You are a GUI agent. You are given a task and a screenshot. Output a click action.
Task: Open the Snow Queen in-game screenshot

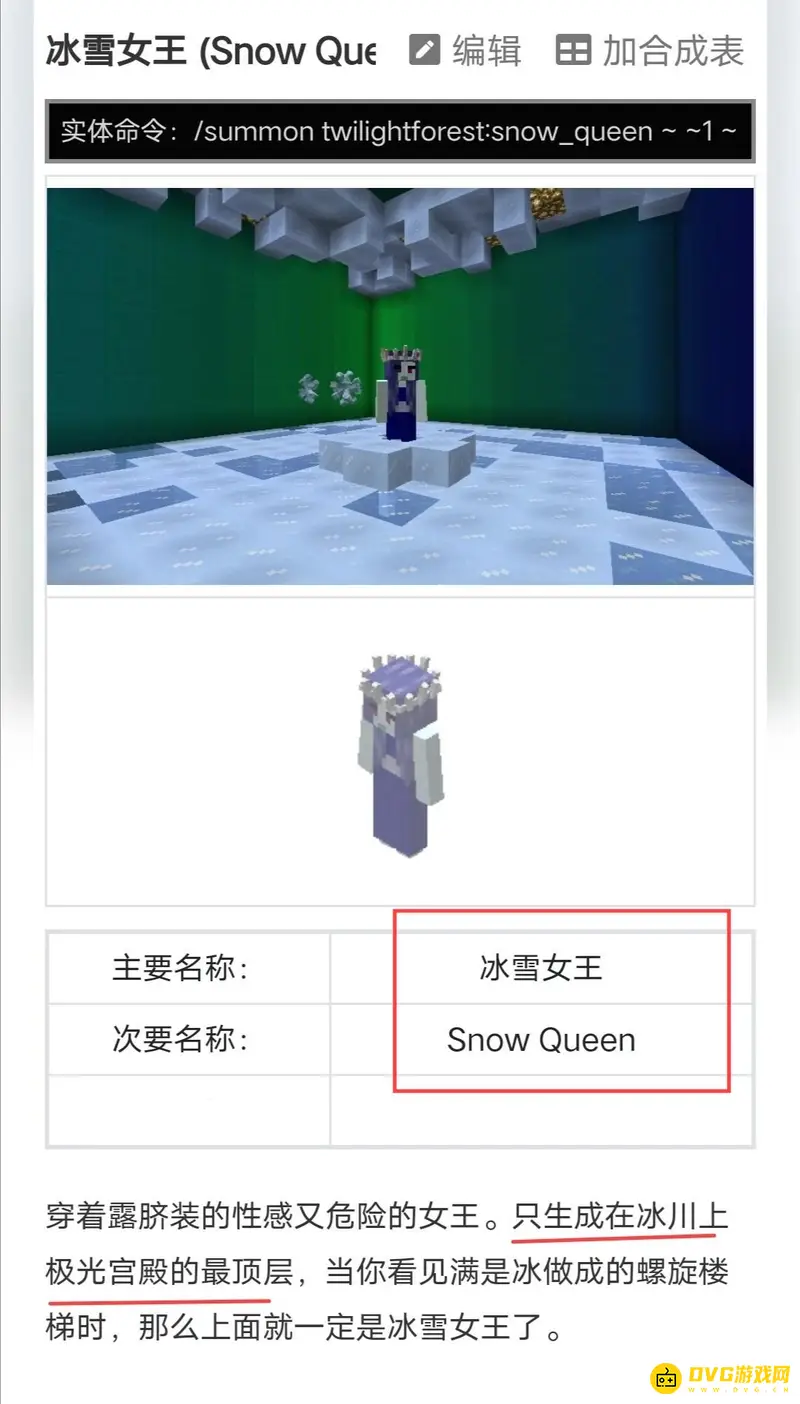(400, 386)
